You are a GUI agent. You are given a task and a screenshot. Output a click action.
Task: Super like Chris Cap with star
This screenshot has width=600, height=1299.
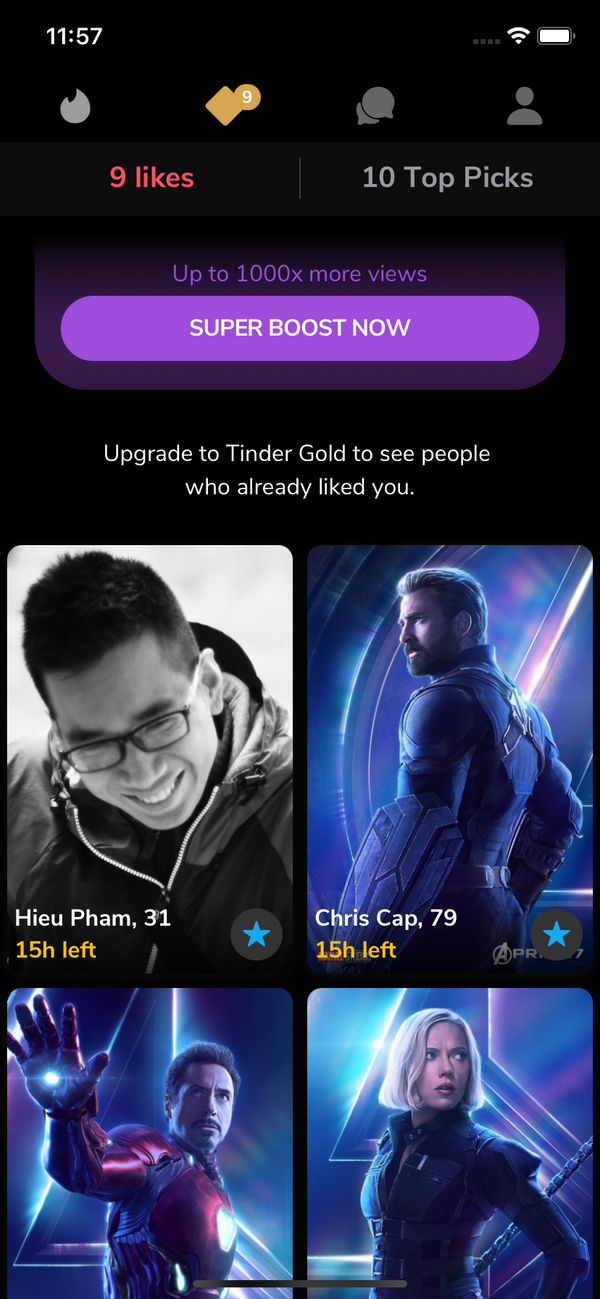pos(556,935)
